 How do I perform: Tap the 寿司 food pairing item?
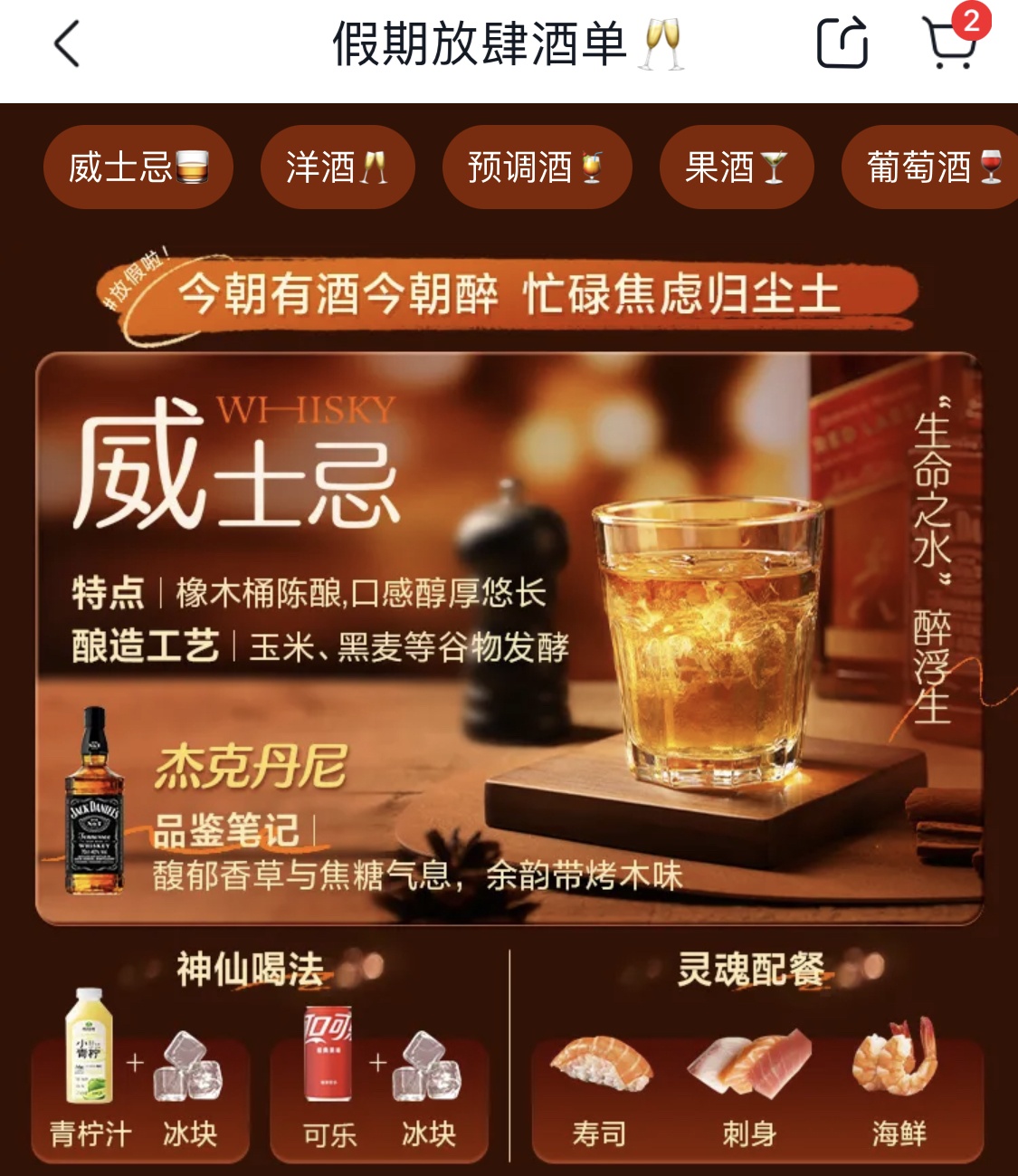point(599,1091)
